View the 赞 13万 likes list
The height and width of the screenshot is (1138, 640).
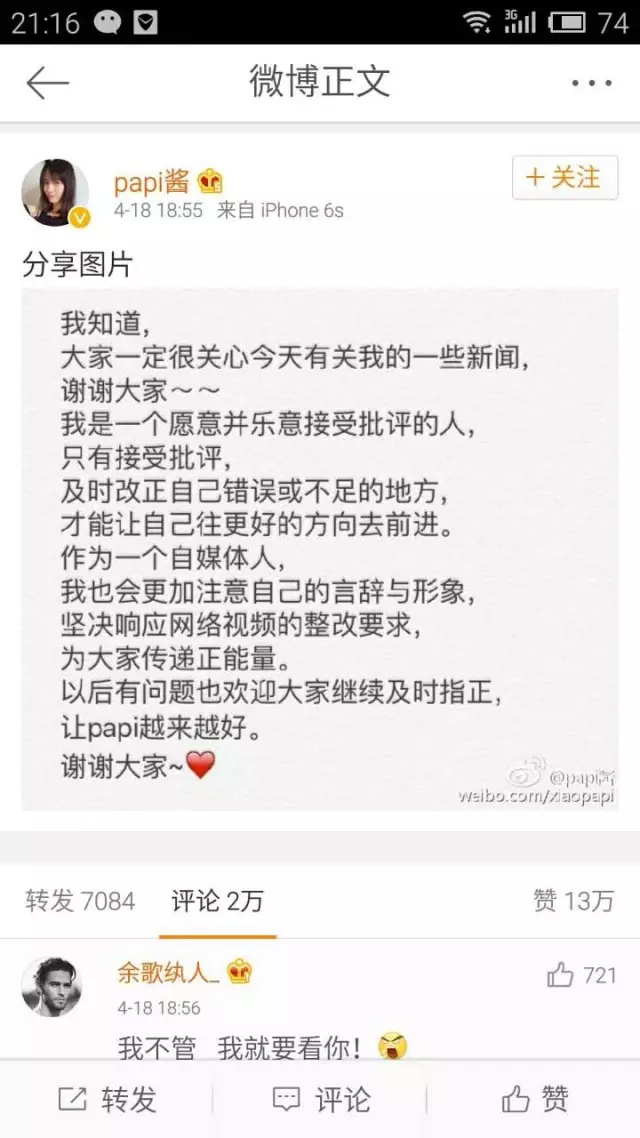573,901
